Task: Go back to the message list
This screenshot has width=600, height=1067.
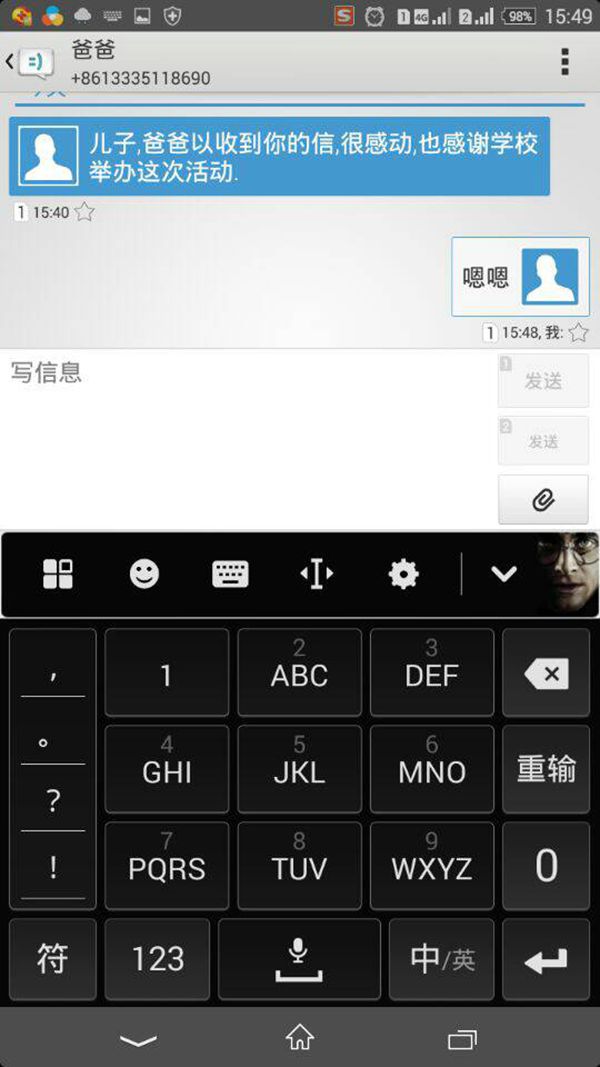Action: click(x=12, y=62)
